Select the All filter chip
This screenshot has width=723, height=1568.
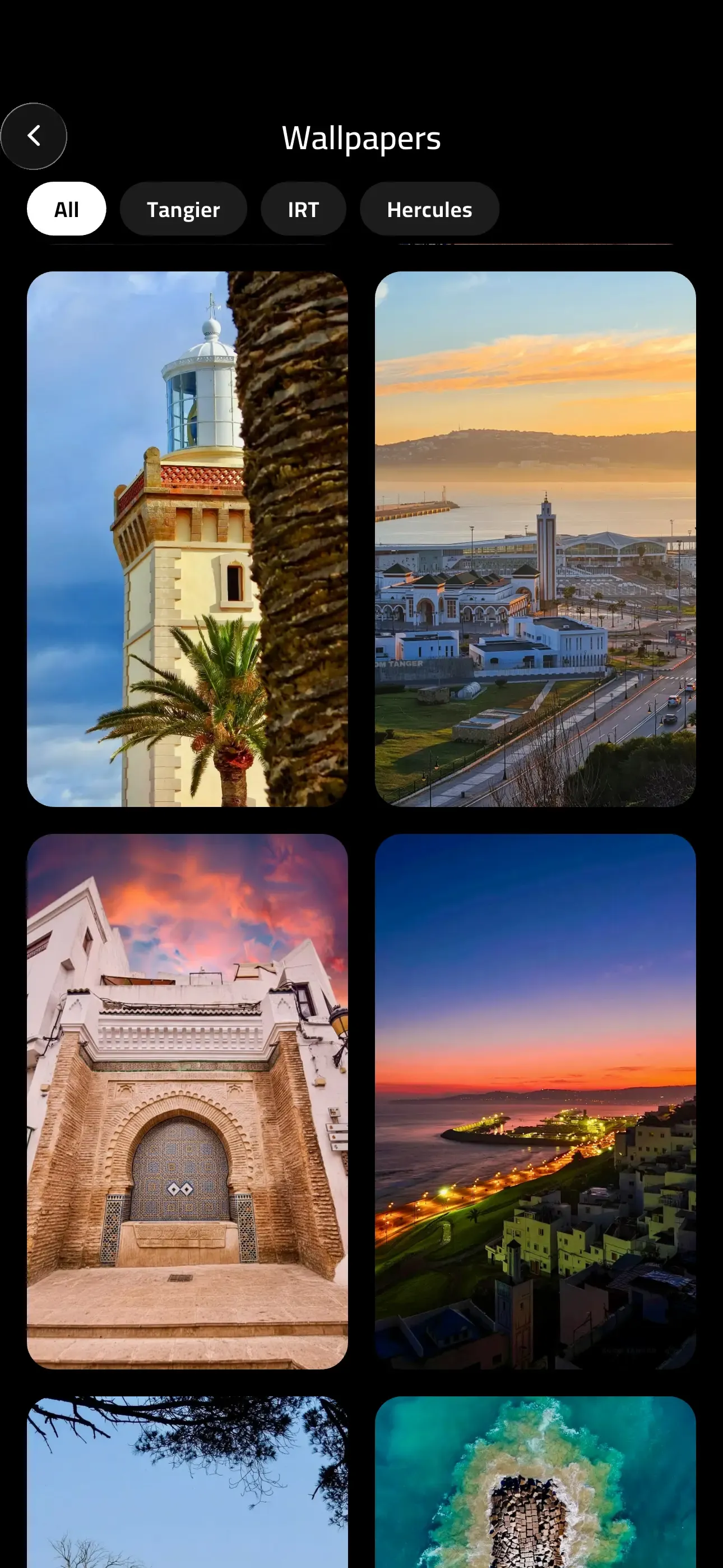66,209
